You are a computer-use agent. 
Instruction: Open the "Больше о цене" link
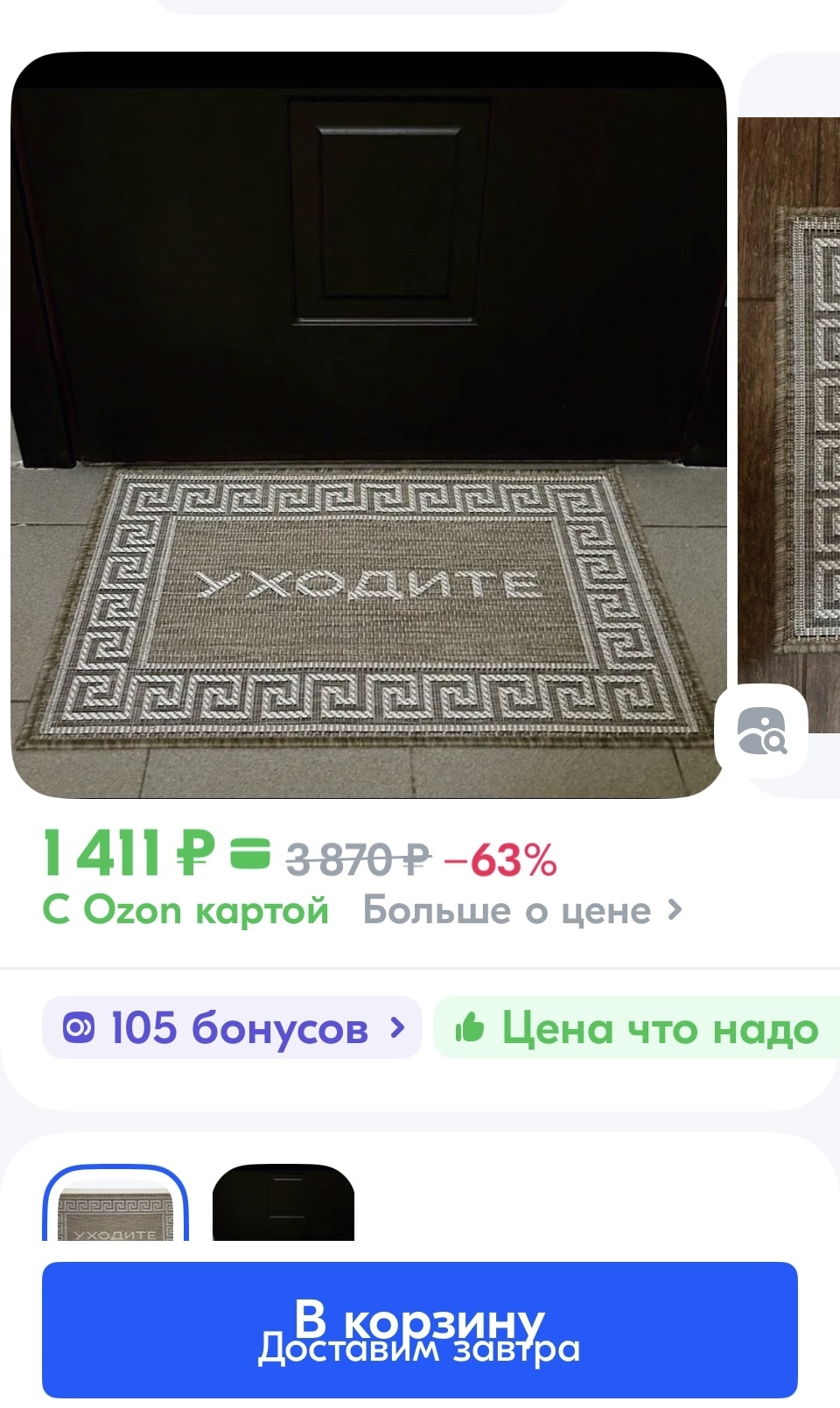click(x=522, y=911)
